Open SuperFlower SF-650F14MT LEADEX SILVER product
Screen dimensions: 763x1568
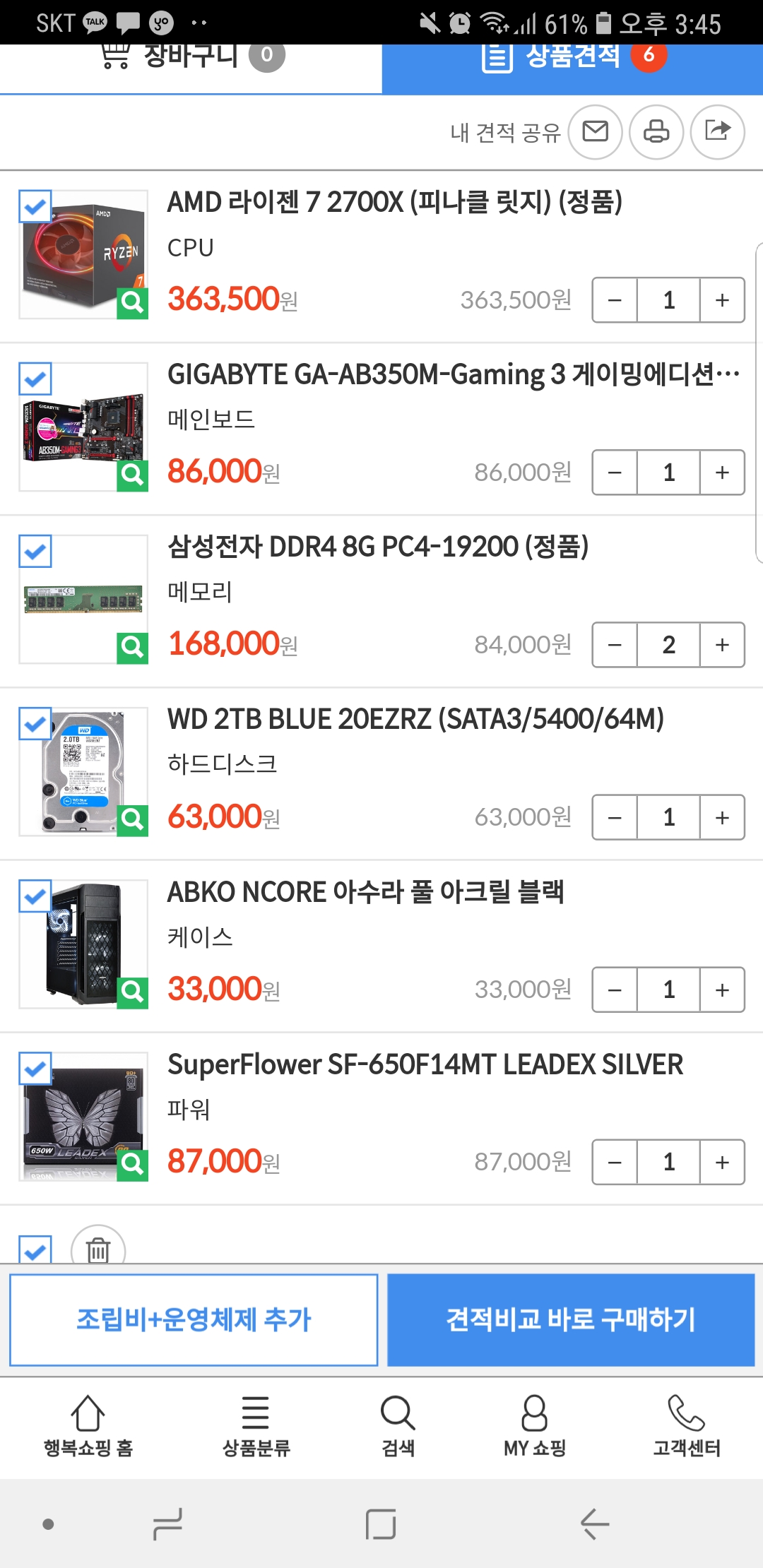(425, 1064)
